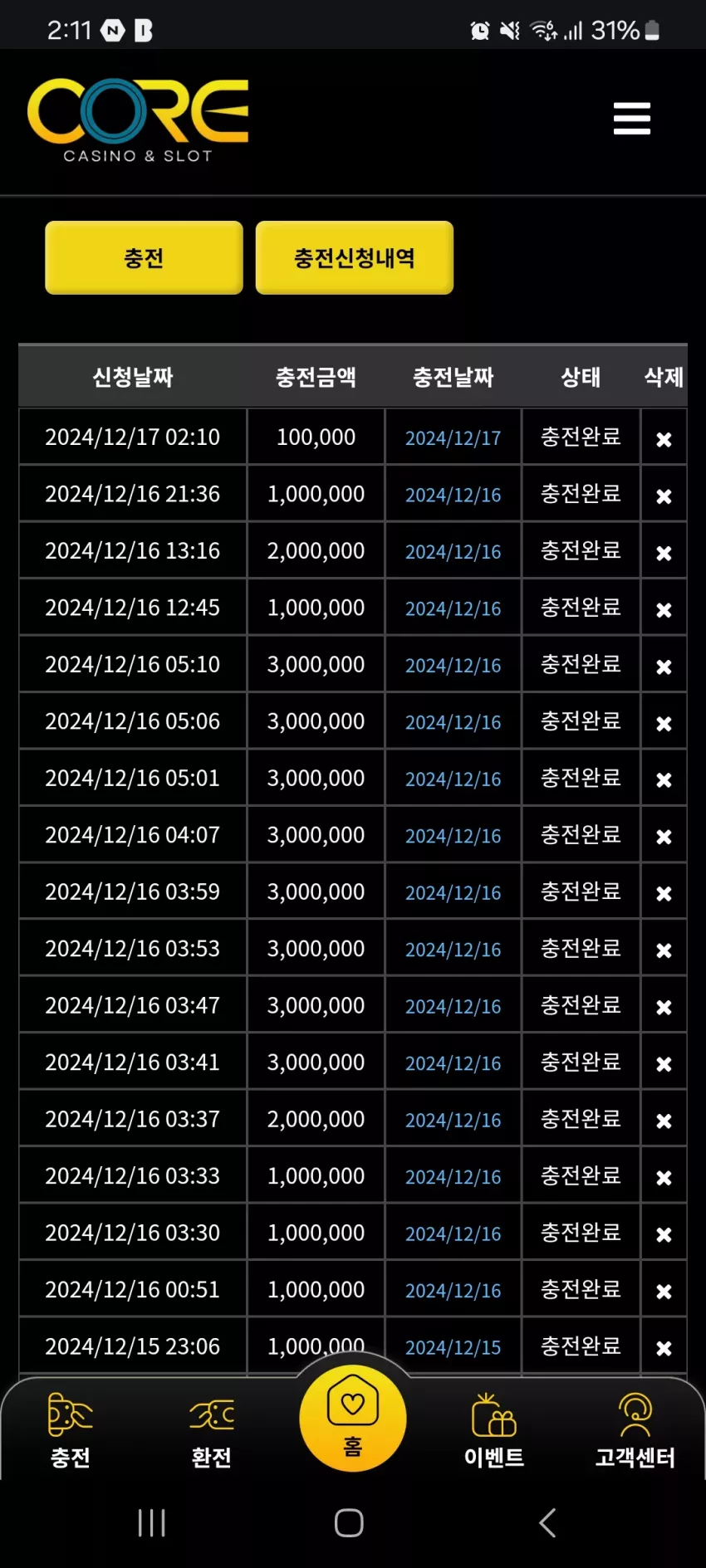The height and width of the screenshot is (1568, 706).
Task: Open the recent apps view
Action: point(152,1522)
